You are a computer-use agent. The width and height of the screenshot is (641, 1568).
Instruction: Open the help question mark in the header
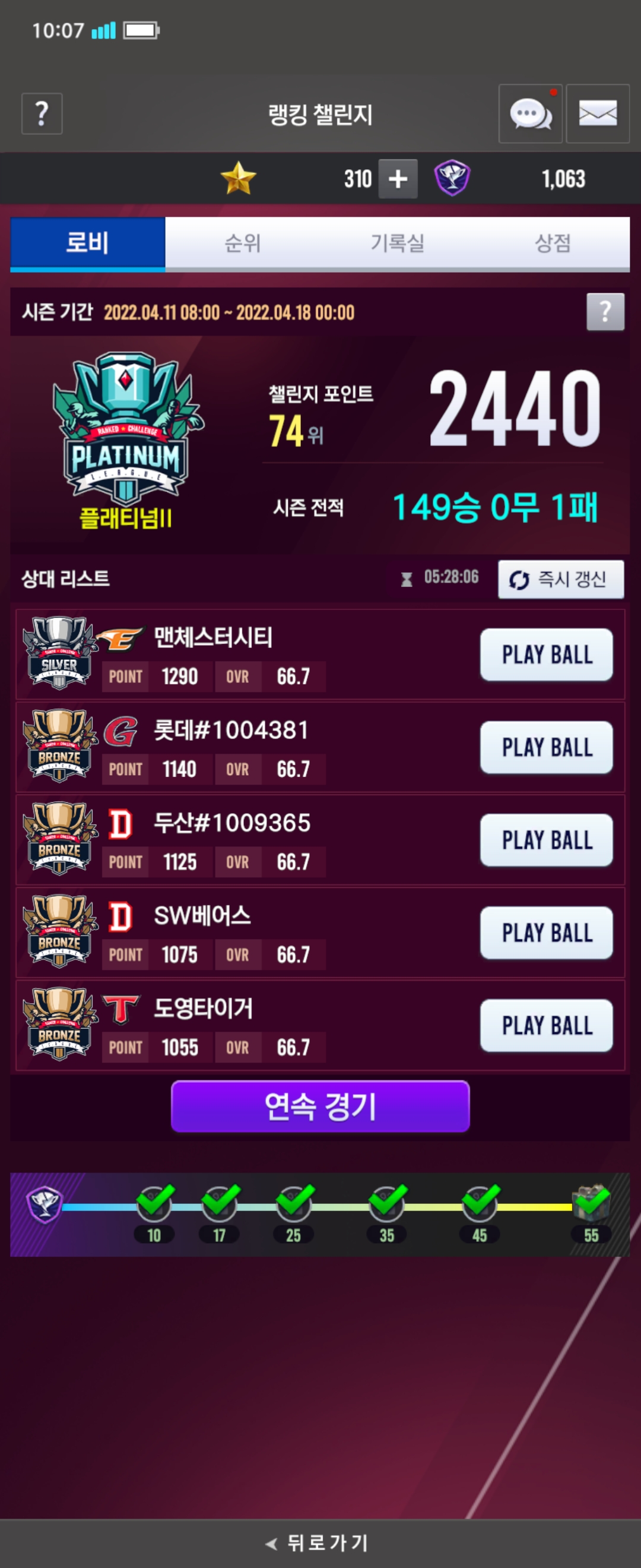(42, 113)
